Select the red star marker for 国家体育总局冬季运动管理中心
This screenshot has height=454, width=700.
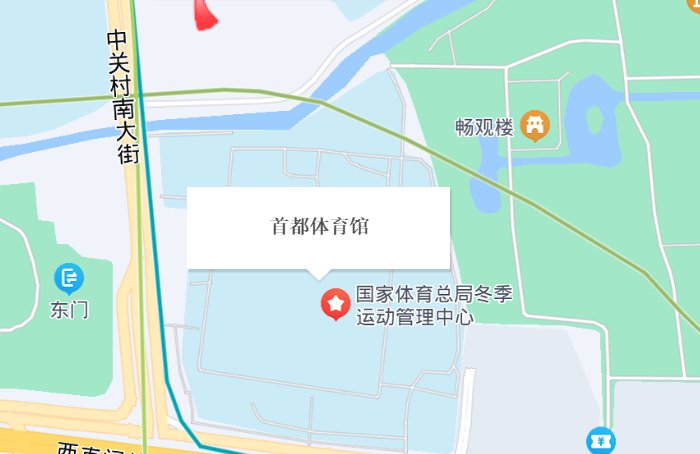tap(335, 303)
